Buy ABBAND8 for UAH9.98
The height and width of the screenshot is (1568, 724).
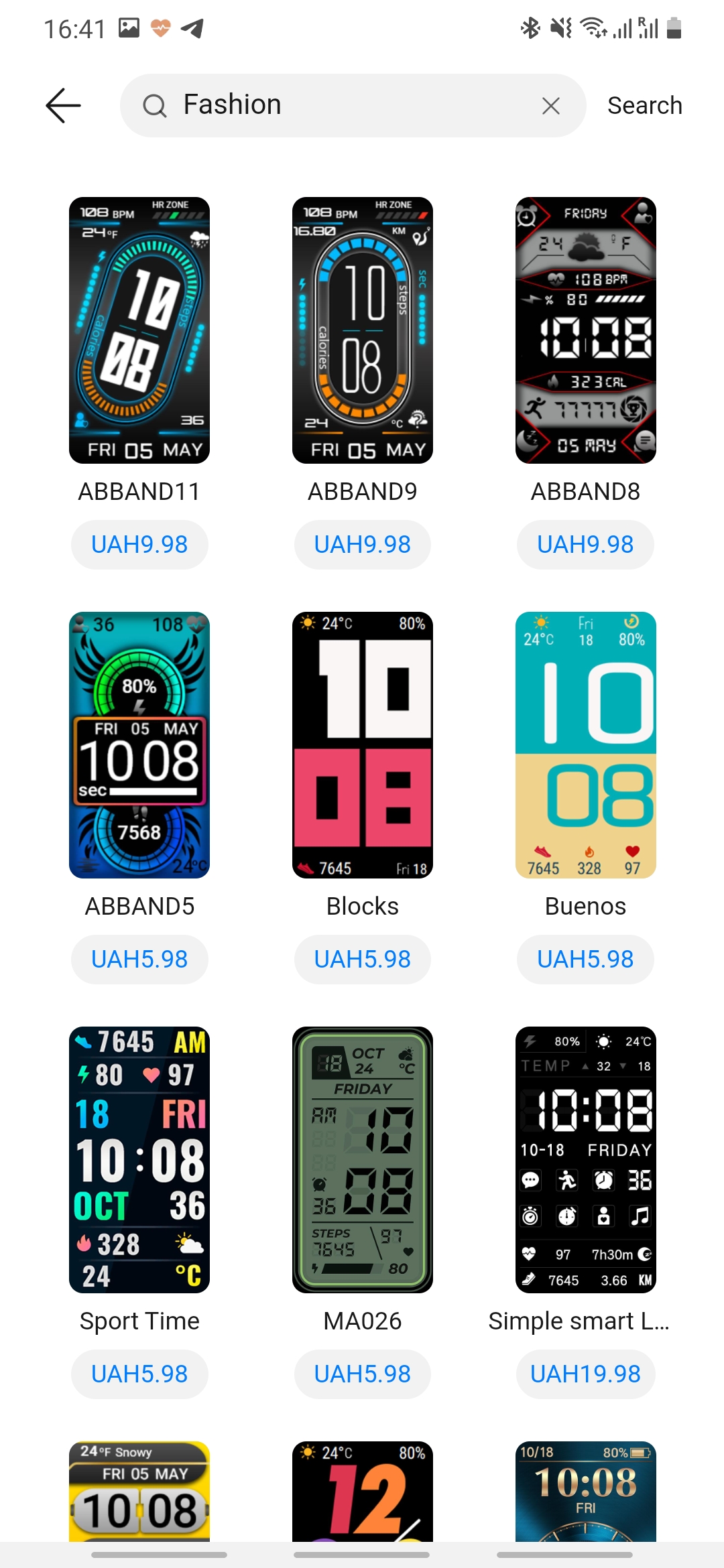coord(585,545)
